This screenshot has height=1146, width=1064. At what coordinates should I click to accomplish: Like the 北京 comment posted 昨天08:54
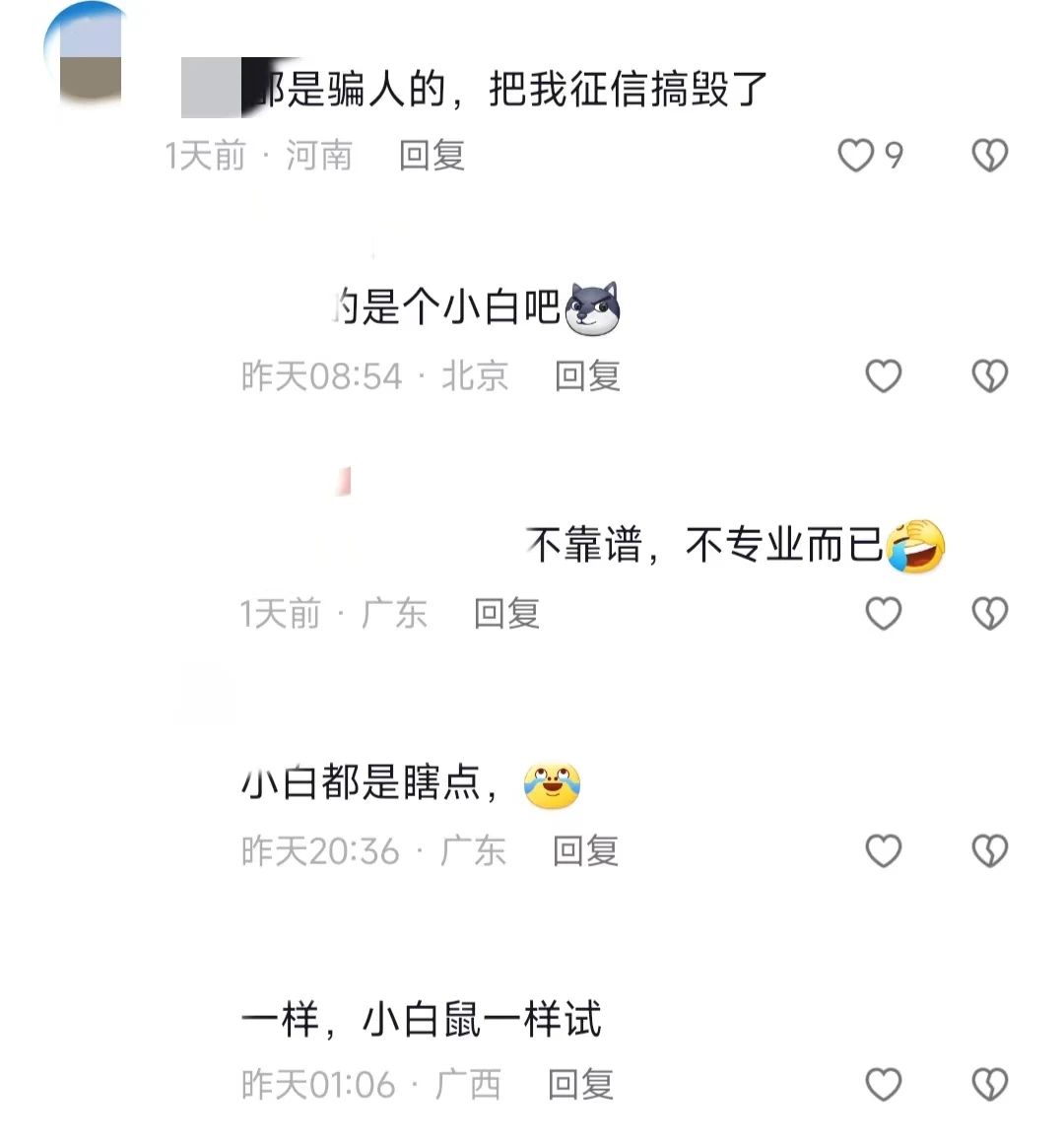click(x=883, y=375)
